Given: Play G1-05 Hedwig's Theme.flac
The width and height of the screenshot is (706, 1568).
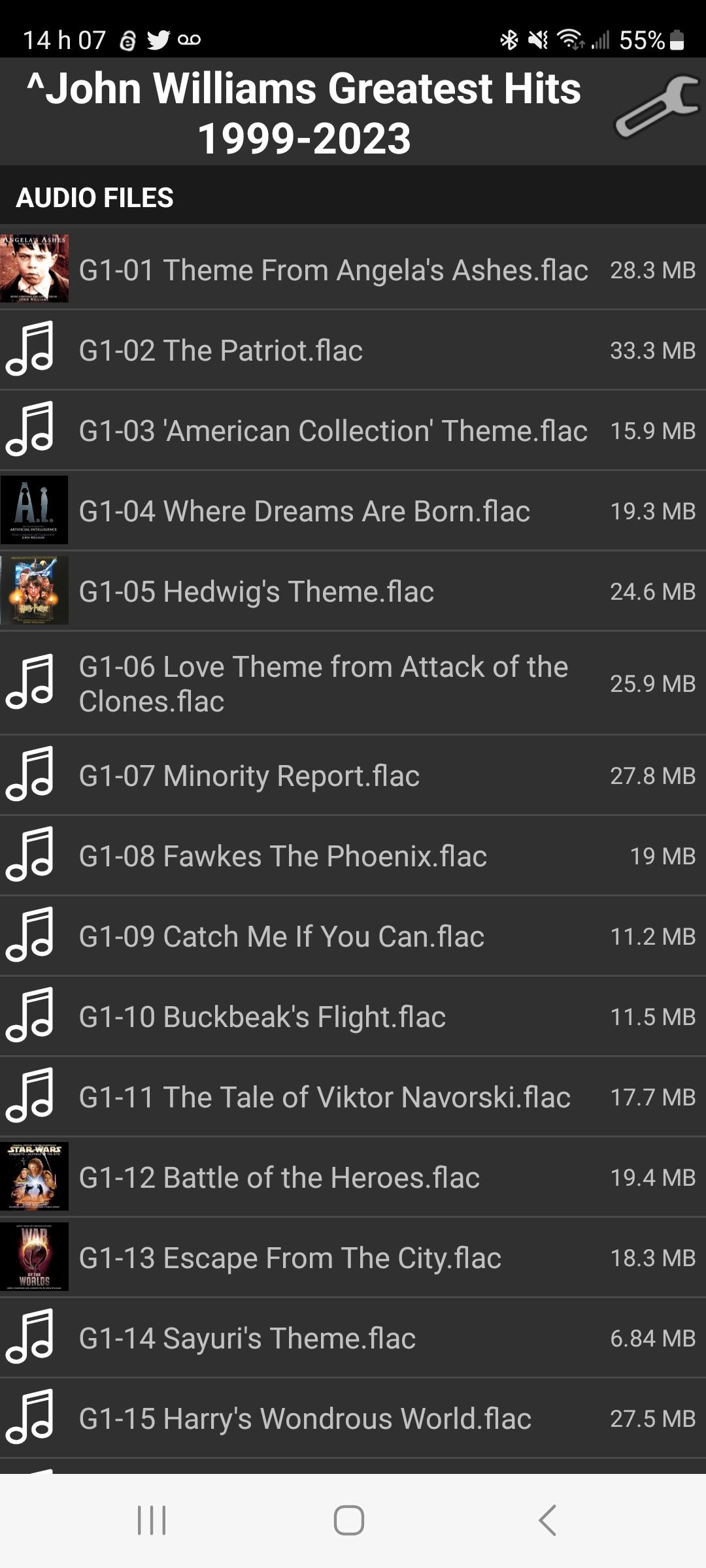Looking at the screenshot, I should (353, 591).
